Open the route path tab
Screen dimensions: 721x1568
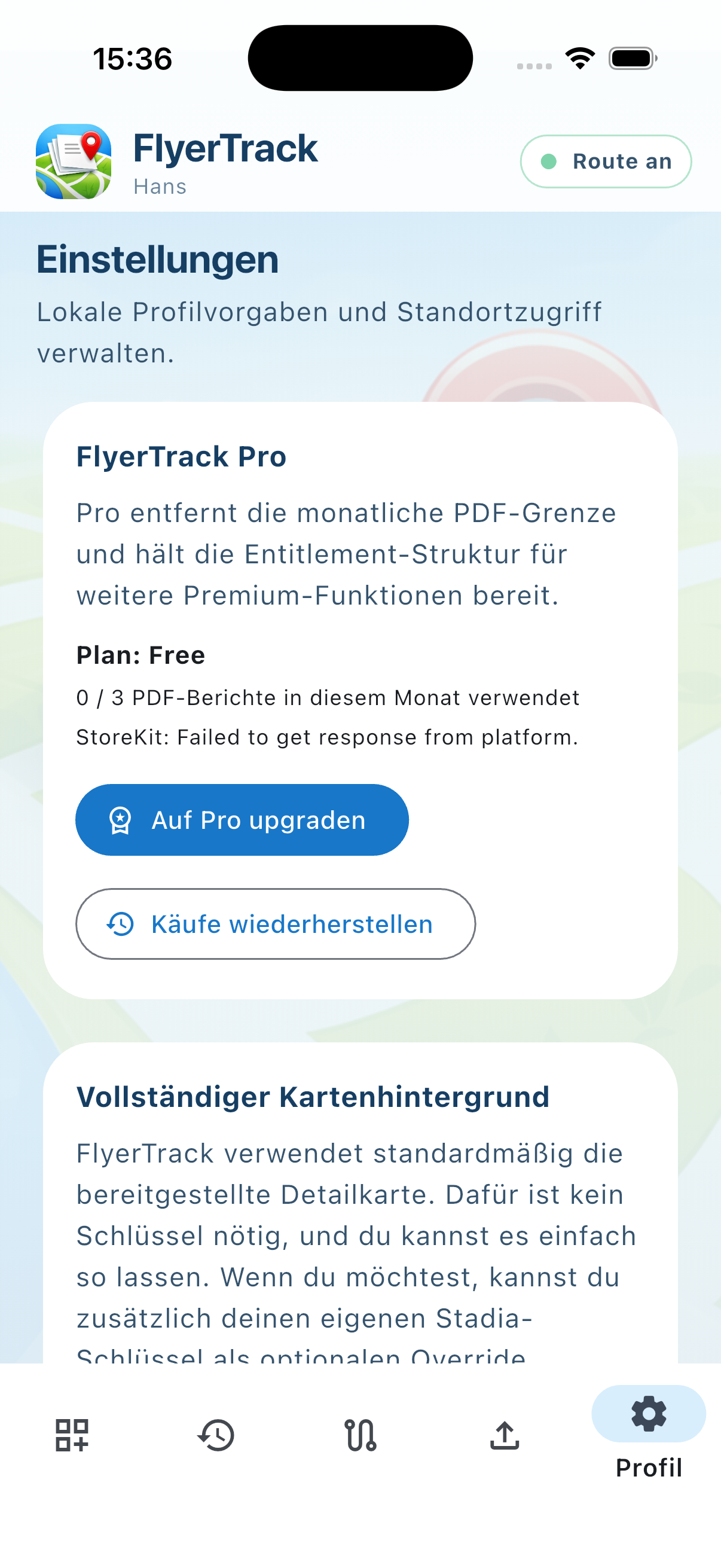[x=360, y=1435]
